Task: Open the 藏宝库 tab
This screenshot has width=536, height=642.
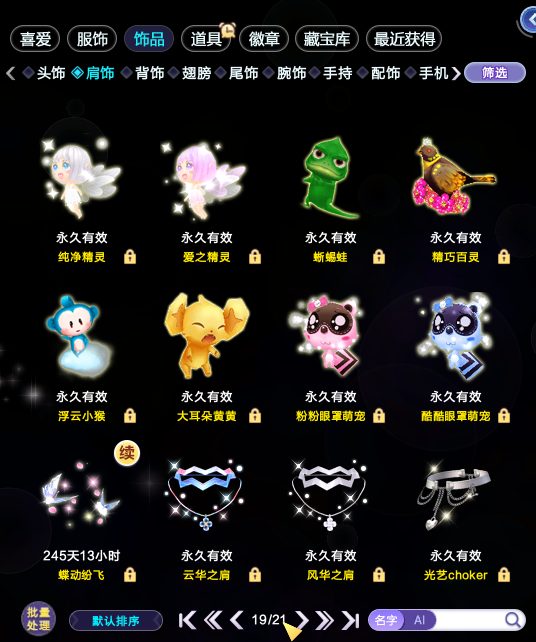Action: pyautogui.click(x=327, y=39)
